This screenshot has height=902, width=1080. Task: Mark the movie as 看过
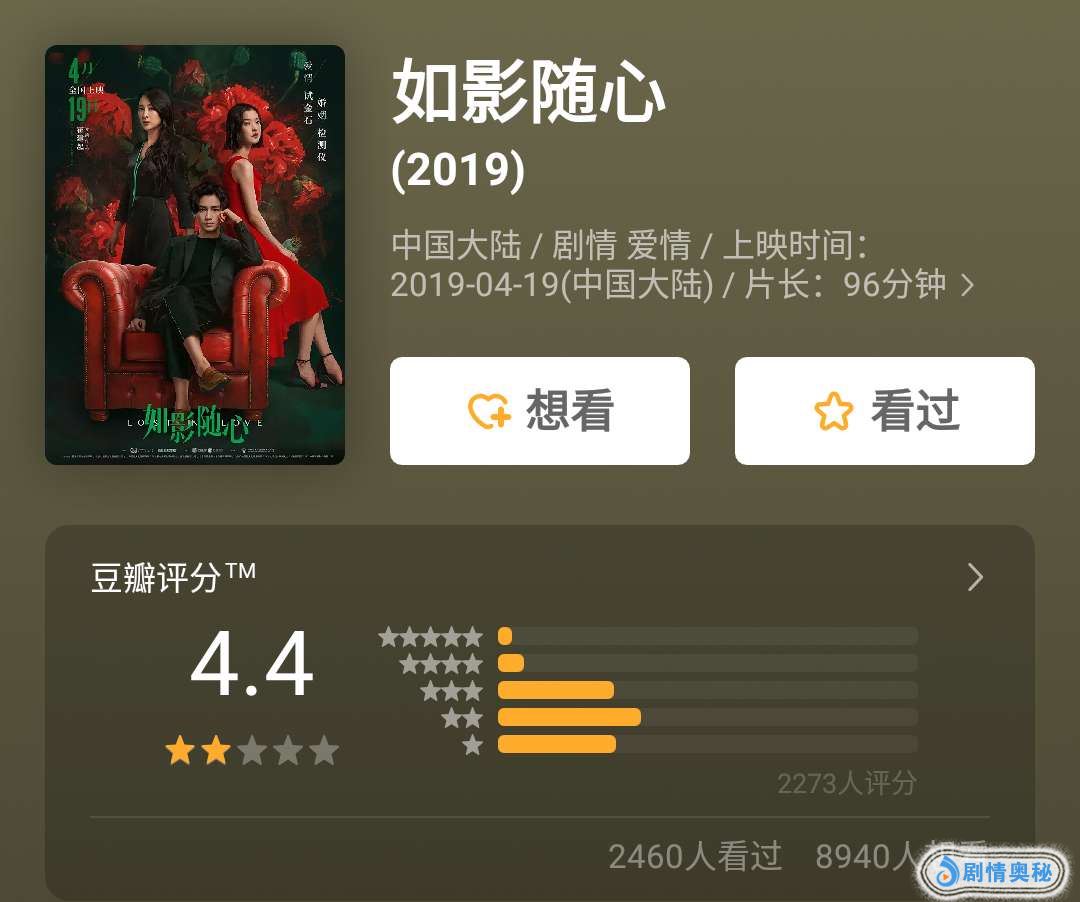pyautogui.click(x=884, y=411)
